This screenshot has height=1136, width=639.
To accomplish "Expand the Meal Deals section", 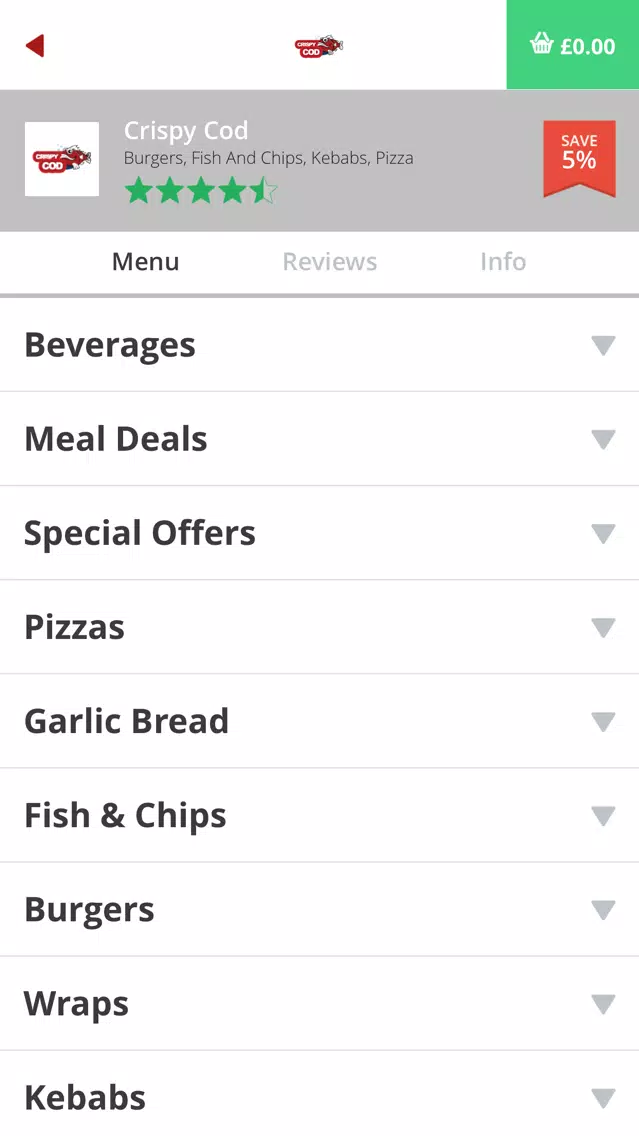I will click(320, 439).
